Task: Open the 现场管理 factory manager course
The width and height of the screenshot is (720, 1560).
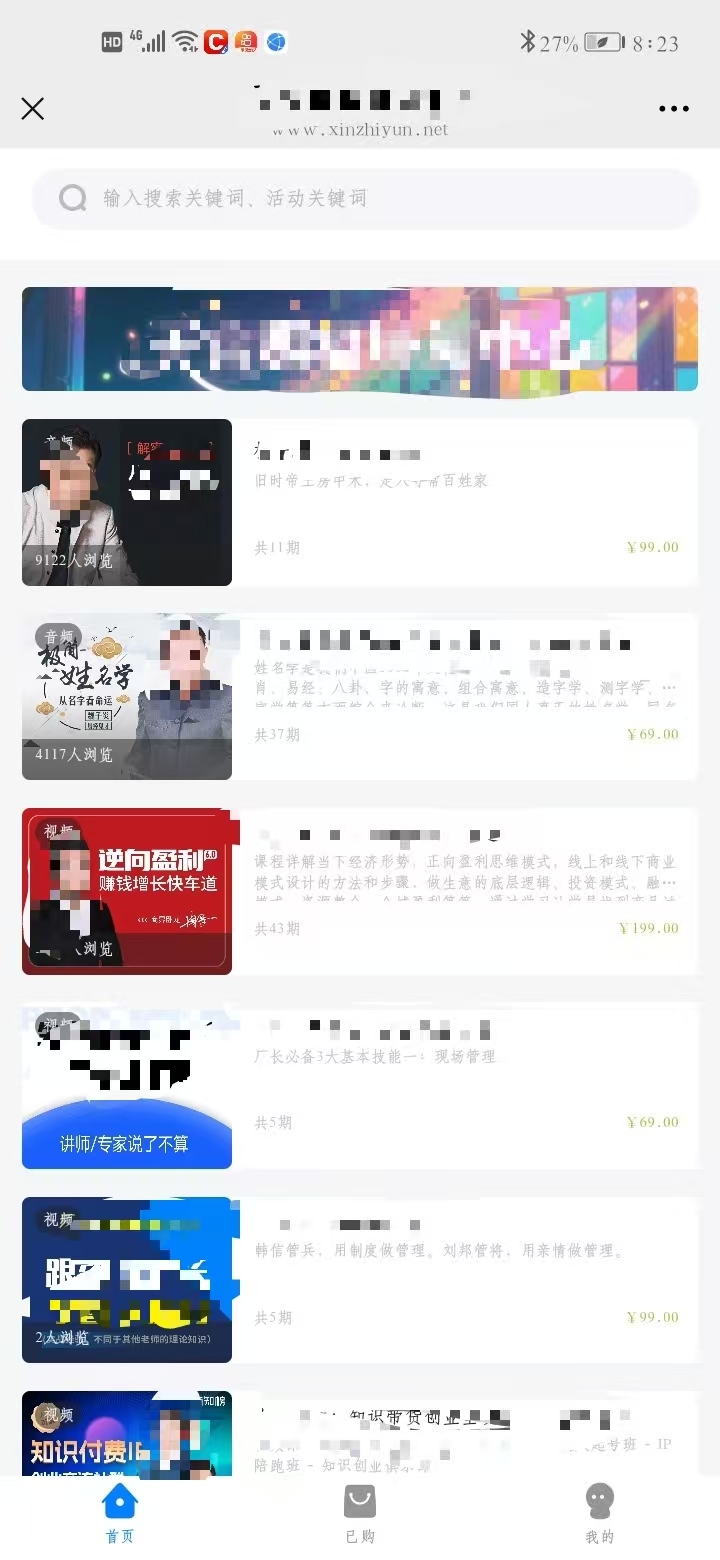Action: tap(360, 1085)
